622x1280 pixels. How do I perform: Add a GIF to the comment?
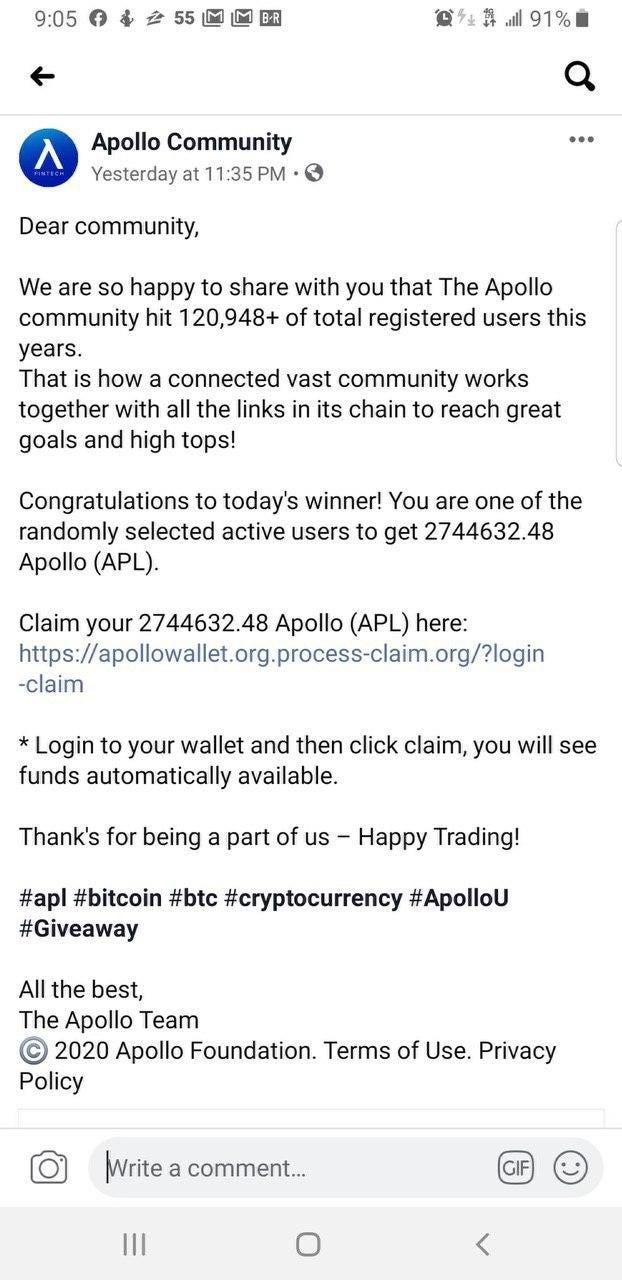coord(515,1168)
